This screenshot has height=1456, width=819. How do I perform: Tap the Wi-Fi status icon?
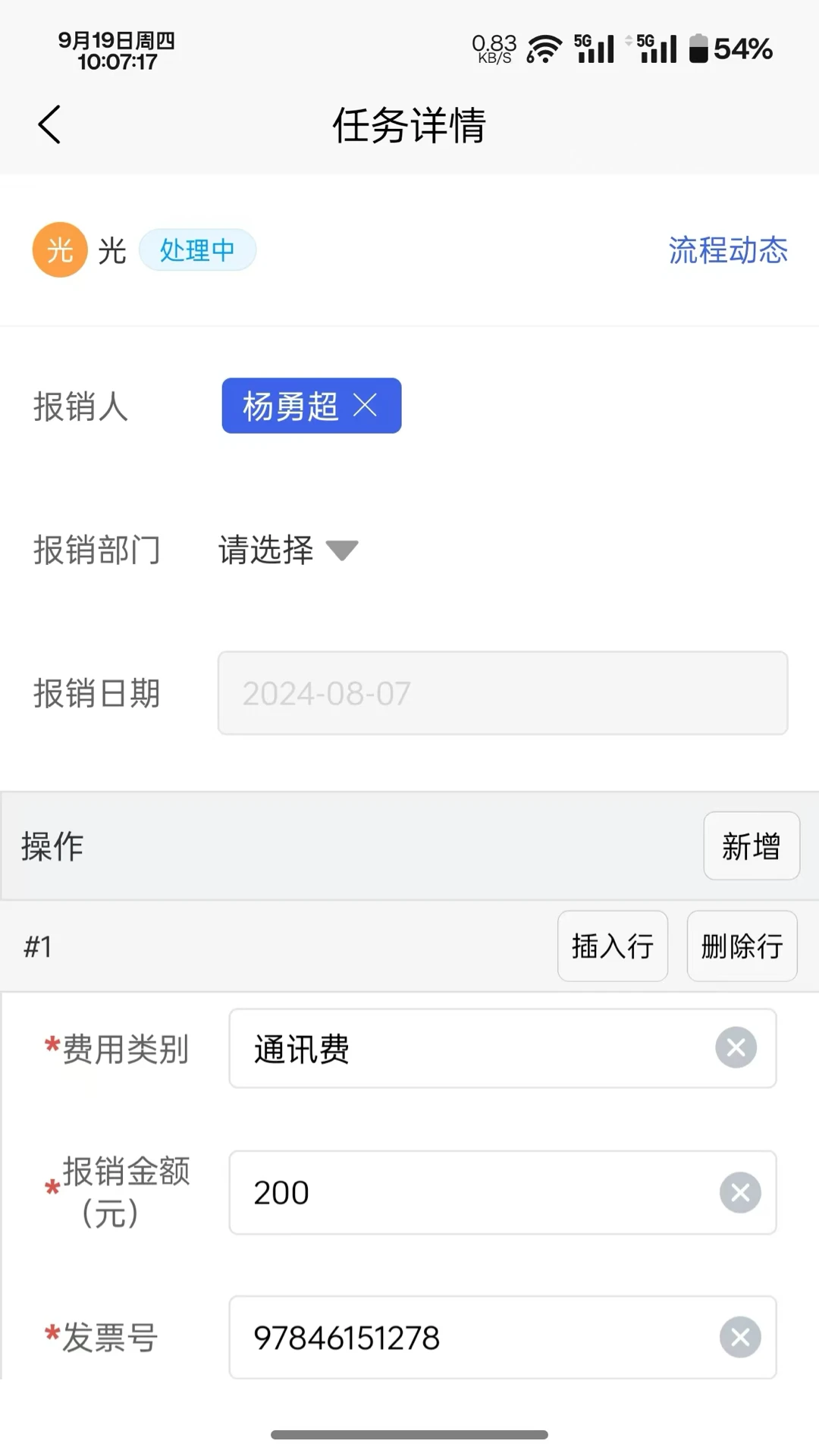point(543,47)
